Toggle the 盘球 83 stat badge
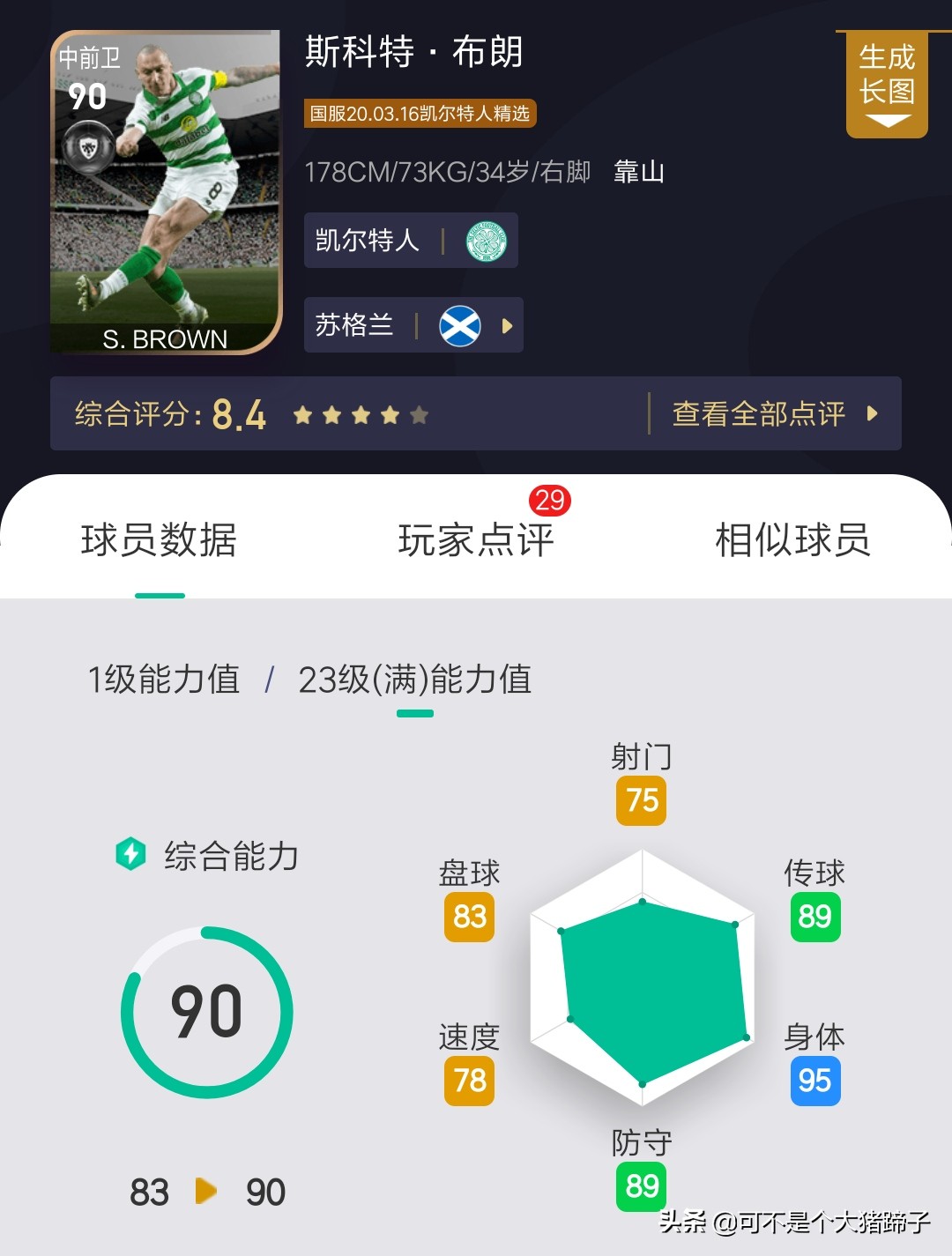This screenshot has height=1256, width=952. [x=468, y=917]
